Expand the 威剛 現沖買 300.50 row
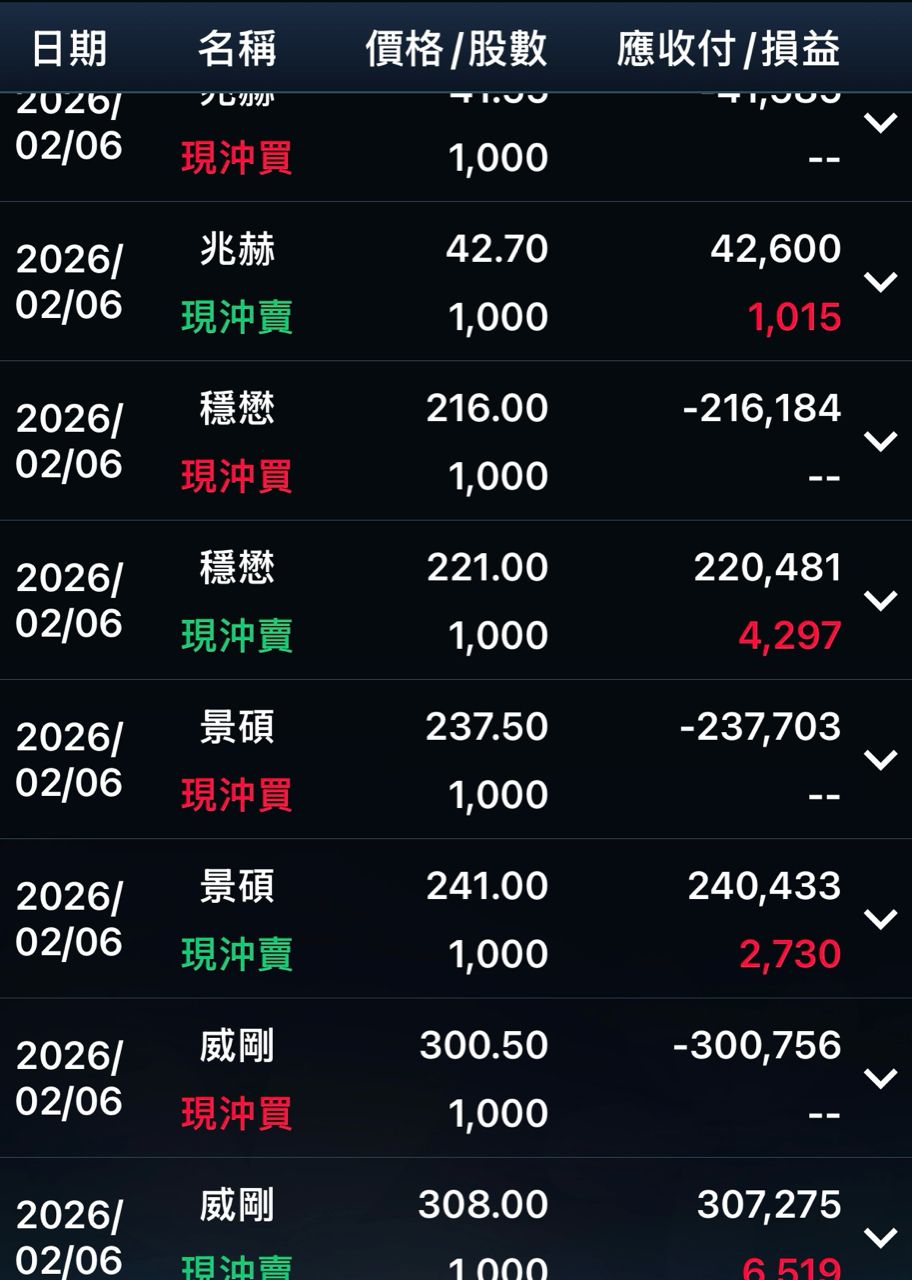This screenshot has width=913, height=1280. pyautogui.click(x=880, y=1078)
